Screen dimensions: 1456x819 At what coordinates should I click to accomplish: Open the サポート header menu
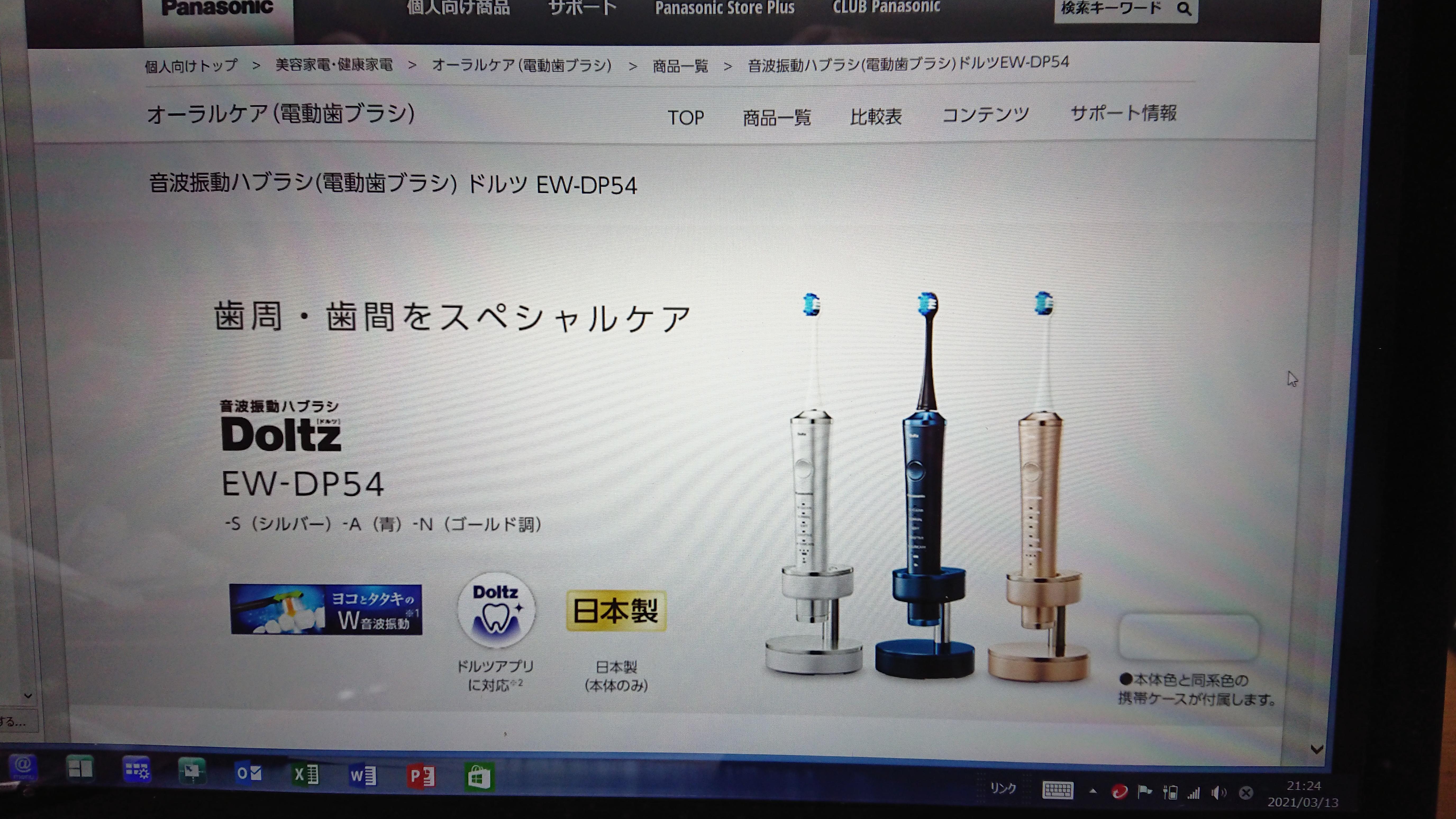point(582,8)
